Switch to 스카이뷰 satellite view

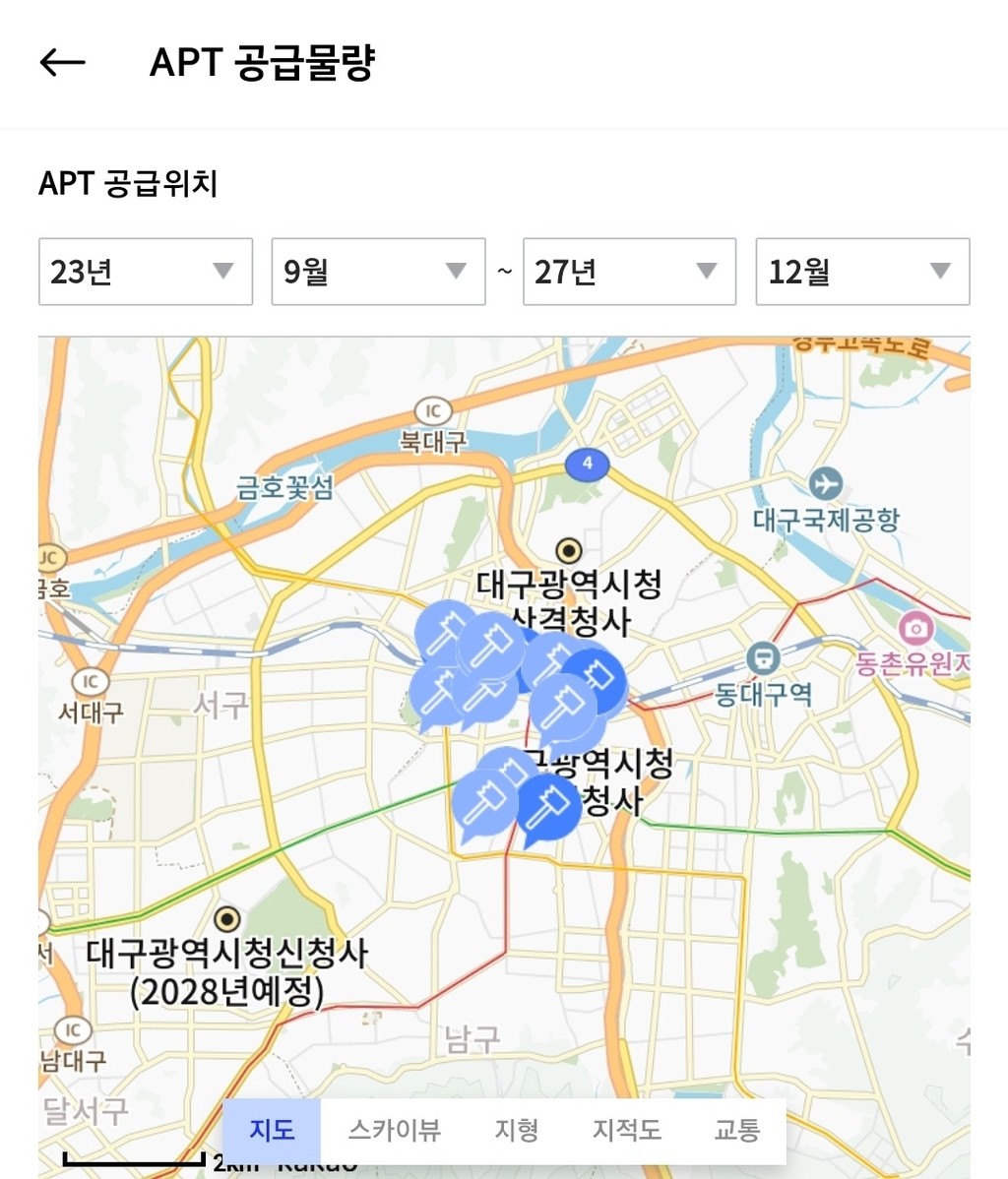(395, 1130)
